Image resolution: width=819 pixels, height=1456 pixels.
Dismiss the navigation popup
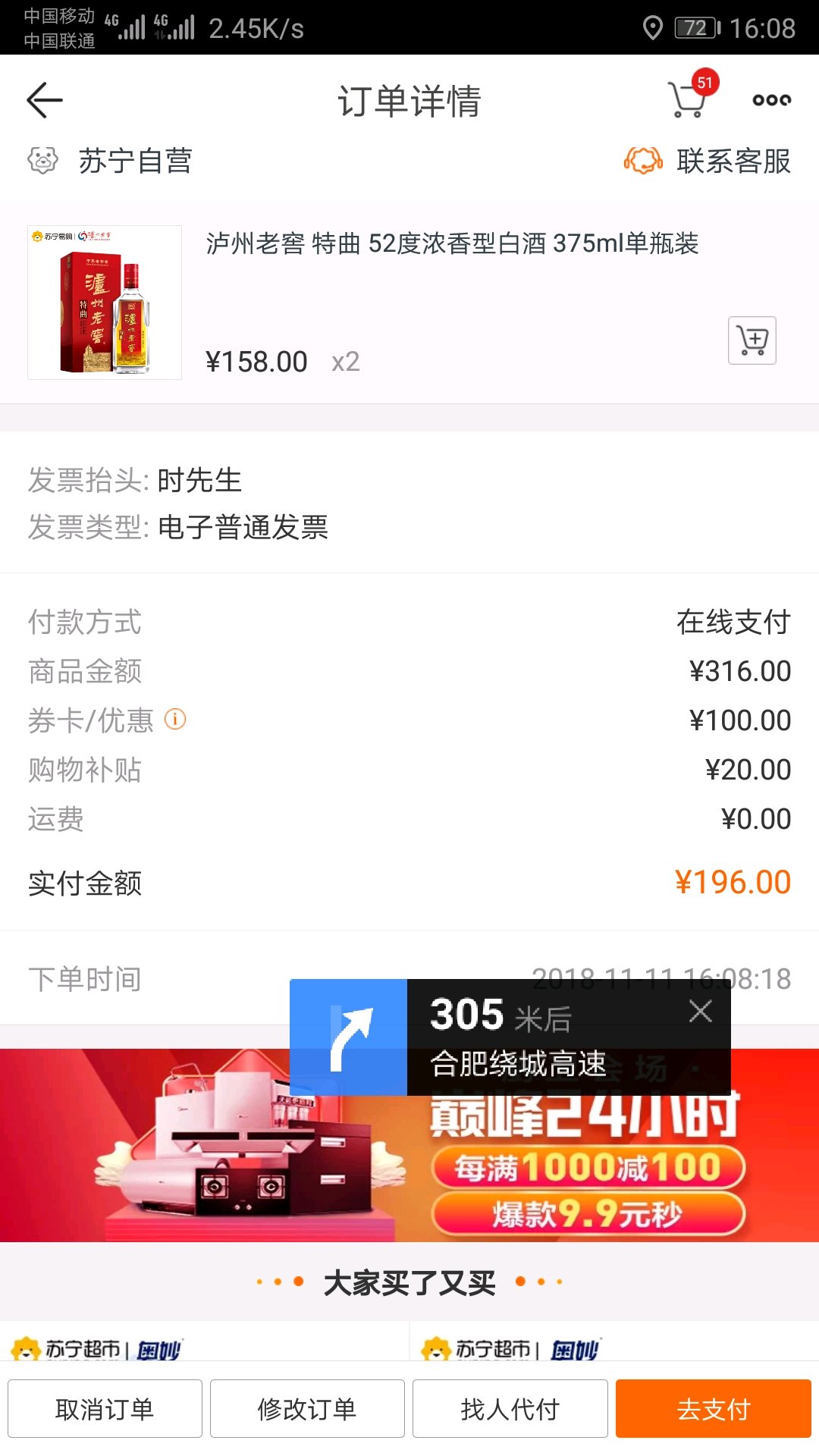701,1011
